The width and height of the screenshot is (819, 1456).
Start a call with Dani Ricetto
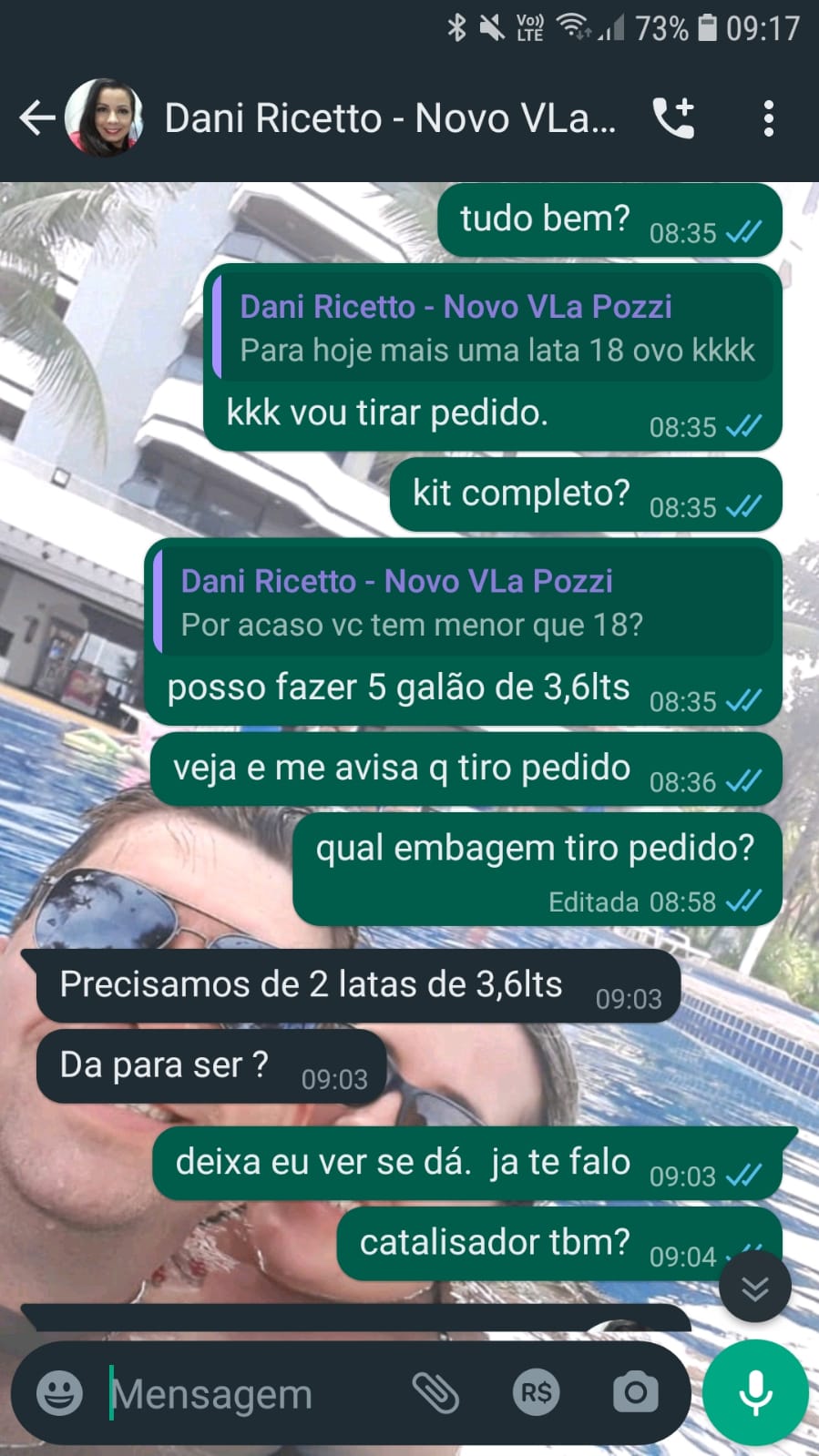coord(674,118)
